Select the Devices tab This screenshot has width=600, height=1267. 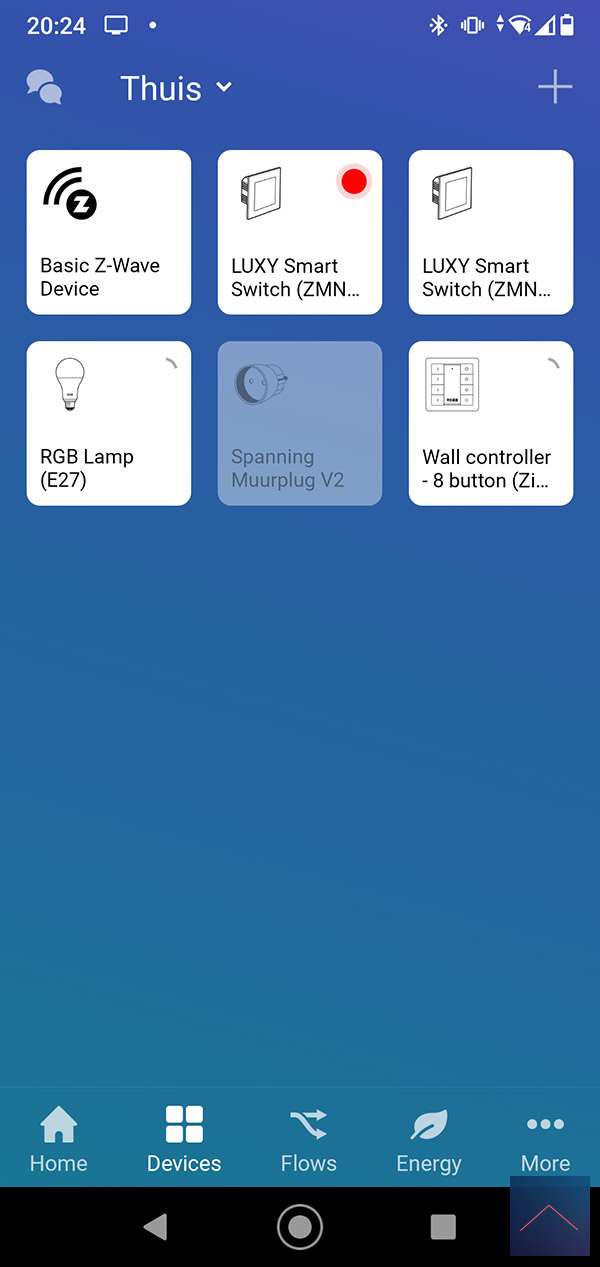pyautogui.click(x=184, y=1138)
